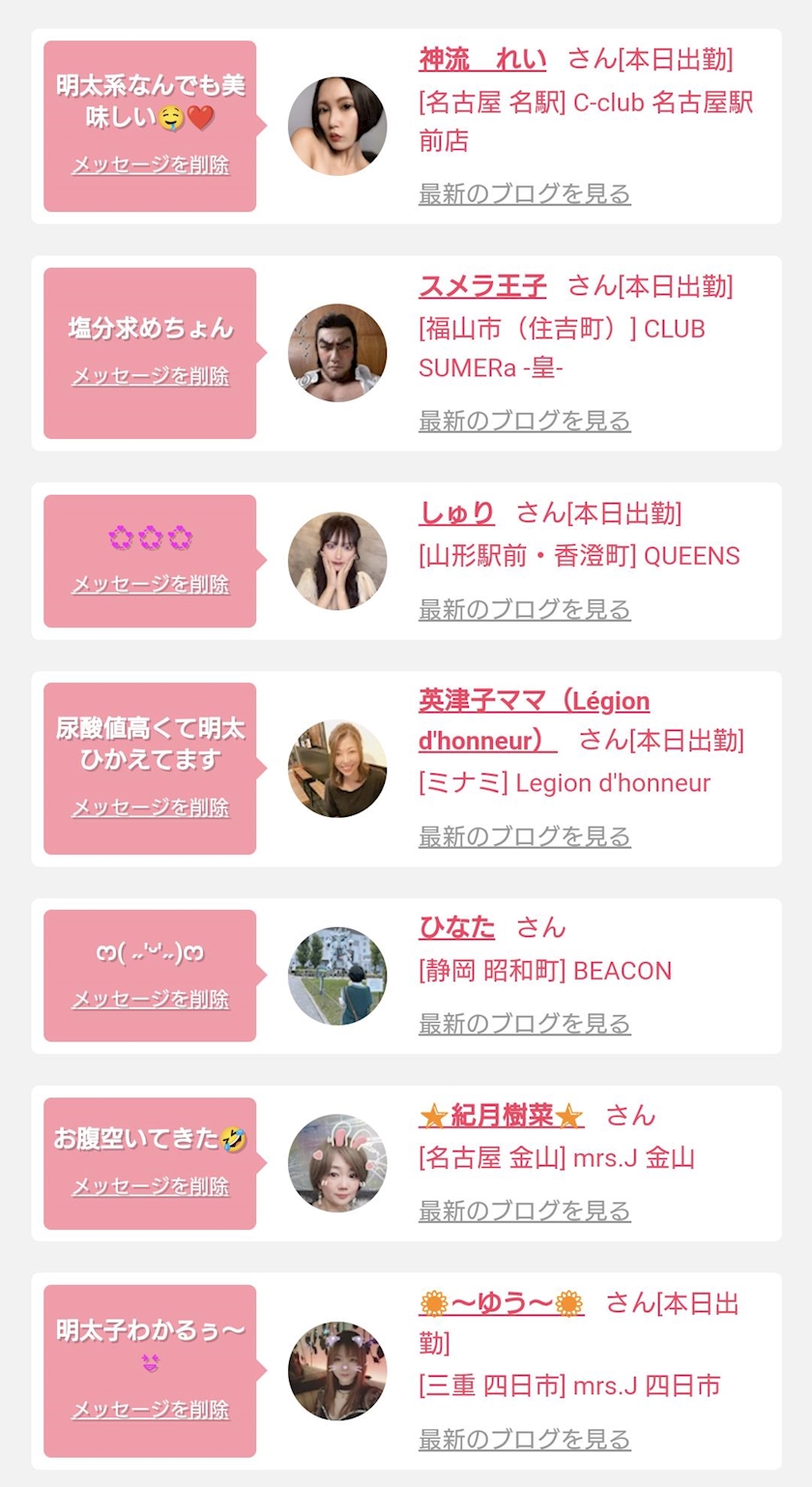This screenshot has width=812, height=1487.
Task: View 〜ゆう〜's latest blog
Action: pos(524,1439)
